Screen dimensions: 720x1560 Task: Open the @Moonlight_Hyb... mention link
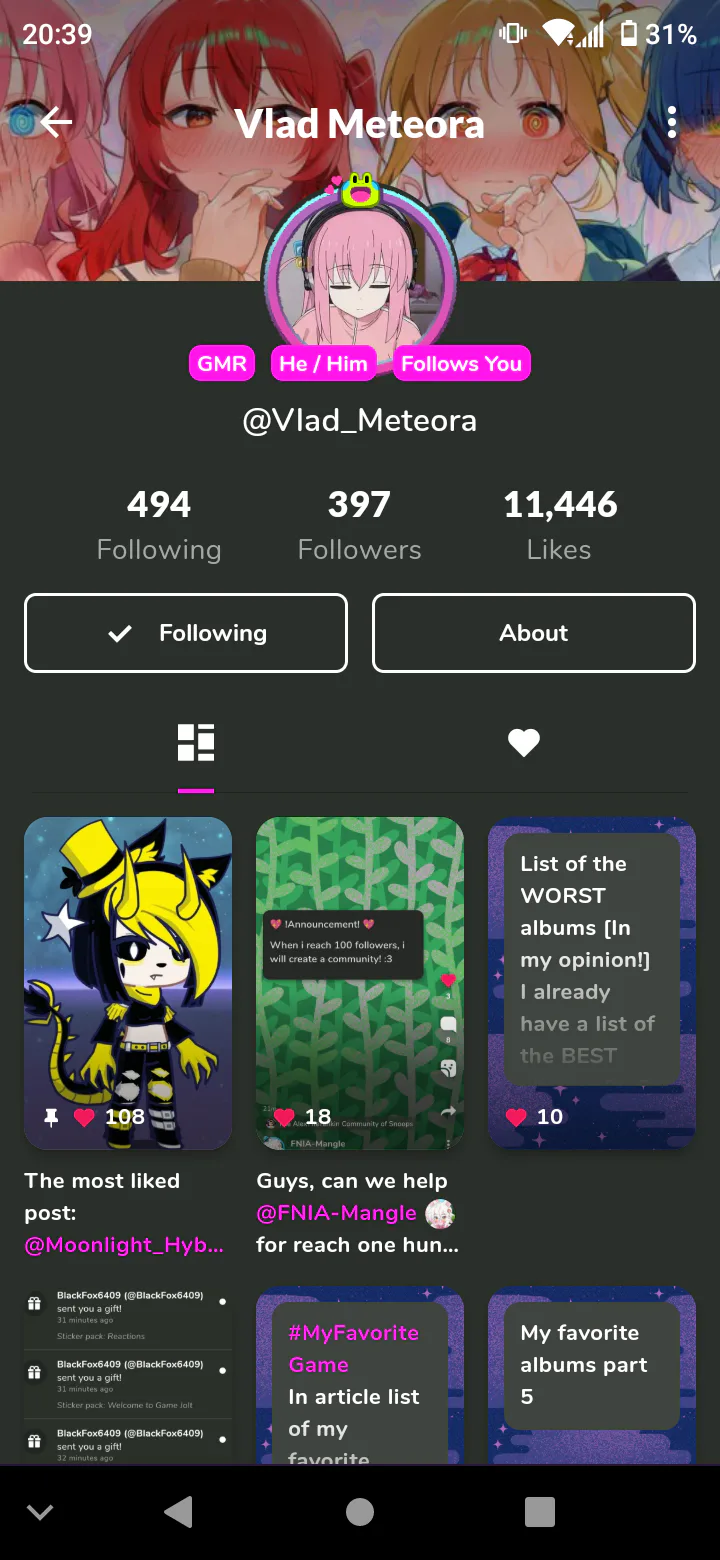coord(124,1245)
